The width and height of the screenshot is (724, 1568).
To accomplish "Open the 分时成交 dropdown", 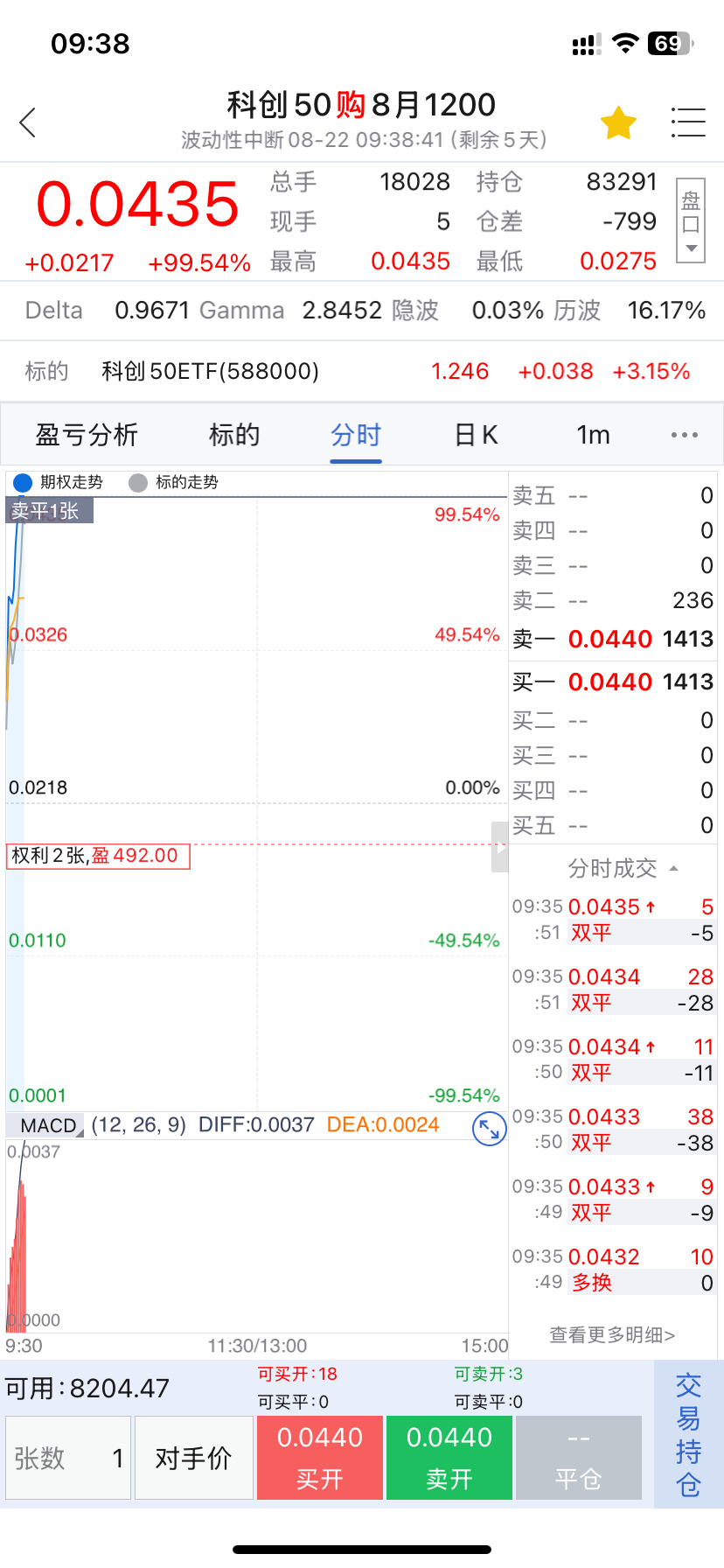I will [622, 868].
